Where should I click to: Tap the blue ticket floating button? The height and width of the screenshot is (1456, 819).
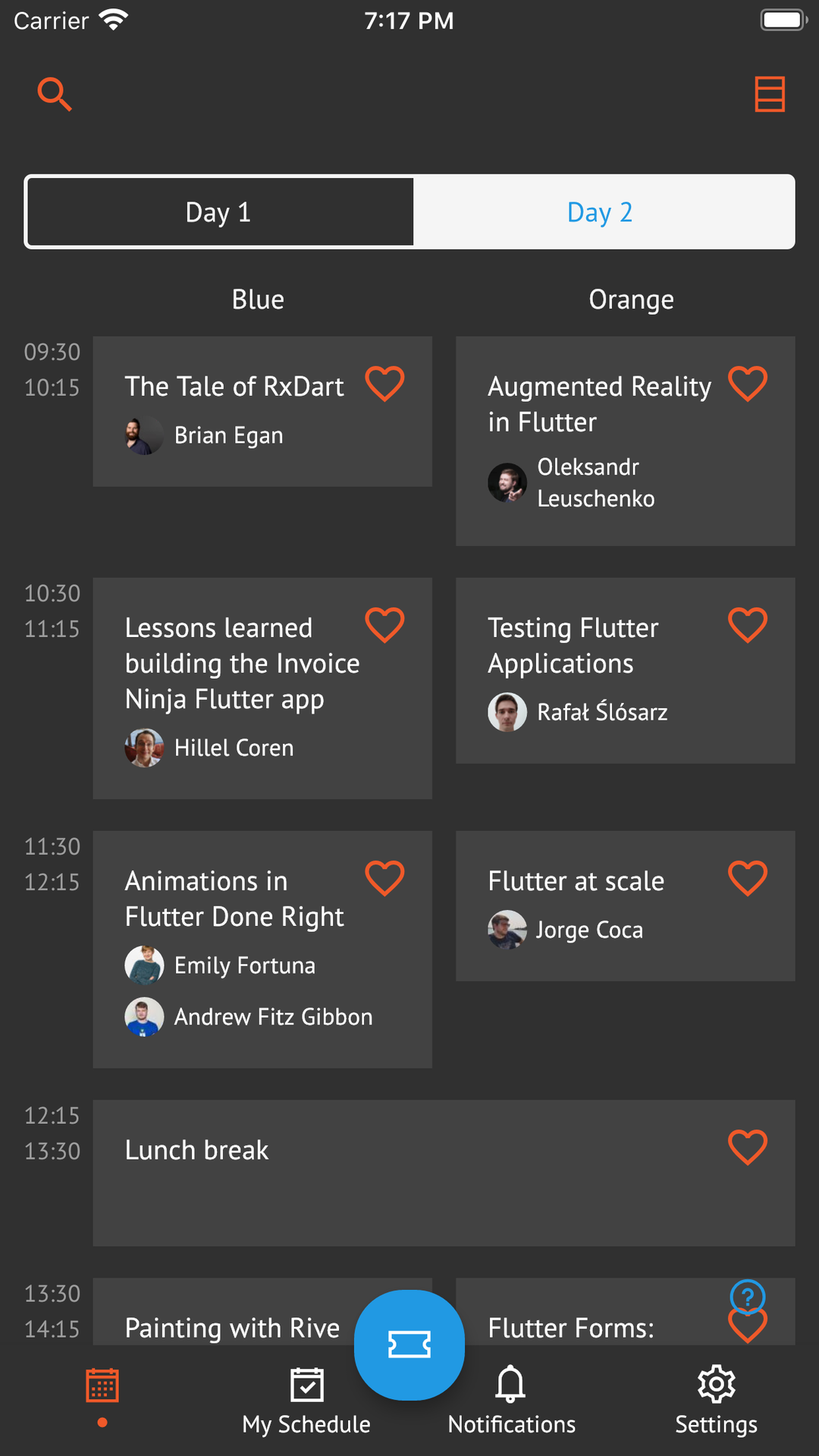coord(409,1345)
